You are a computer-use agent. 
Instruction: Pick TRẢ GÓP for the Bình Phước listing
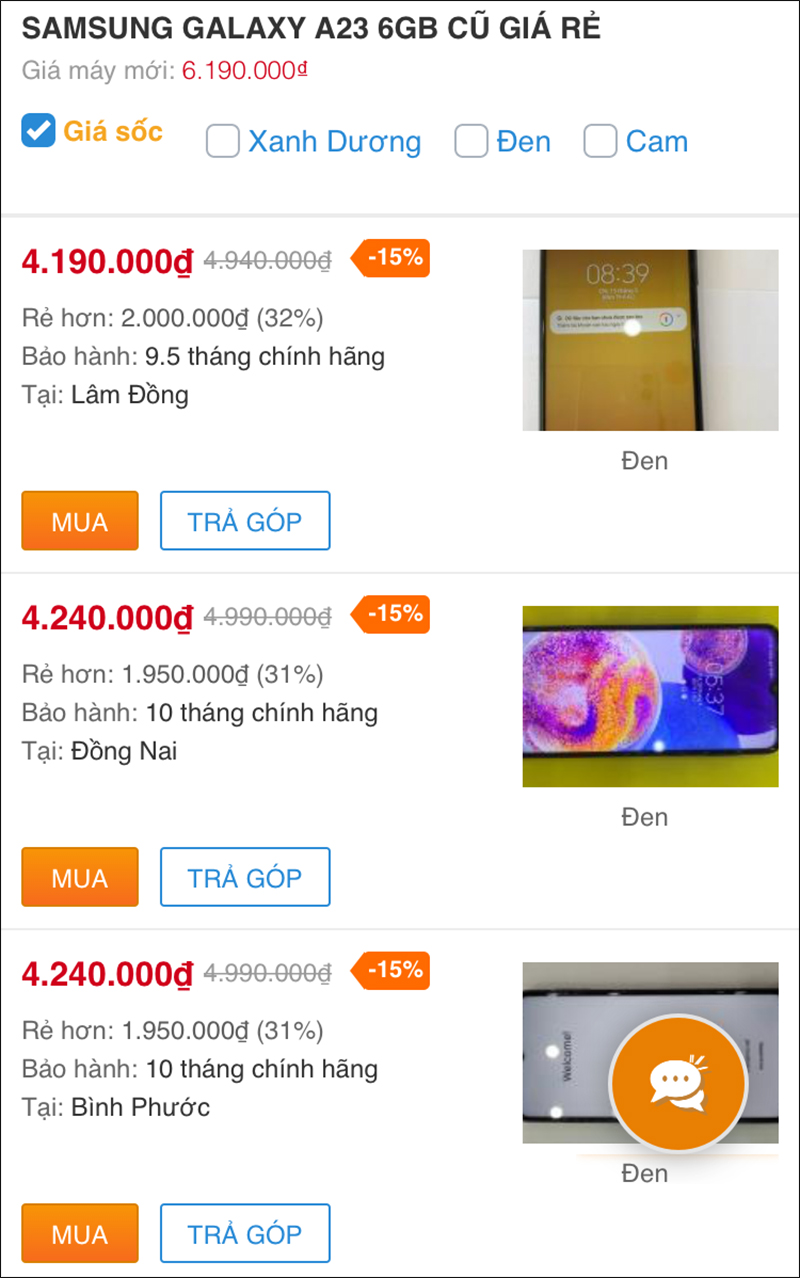(245, 1233)
